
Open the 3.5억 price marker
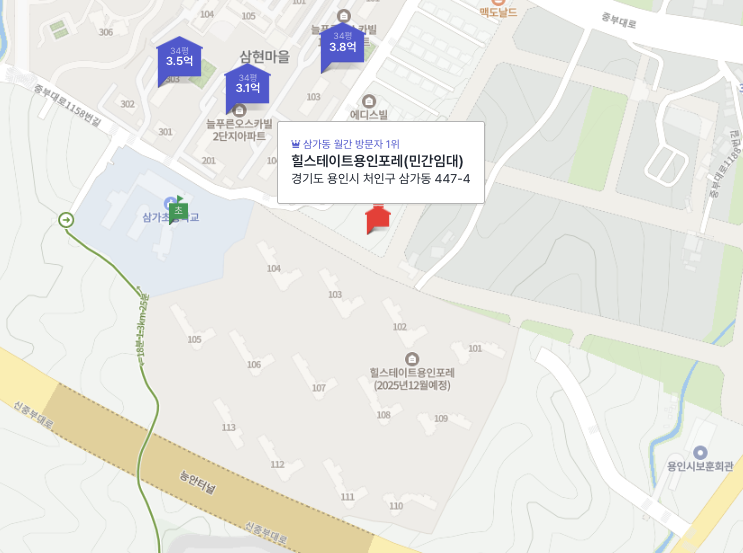click(179, 58)
